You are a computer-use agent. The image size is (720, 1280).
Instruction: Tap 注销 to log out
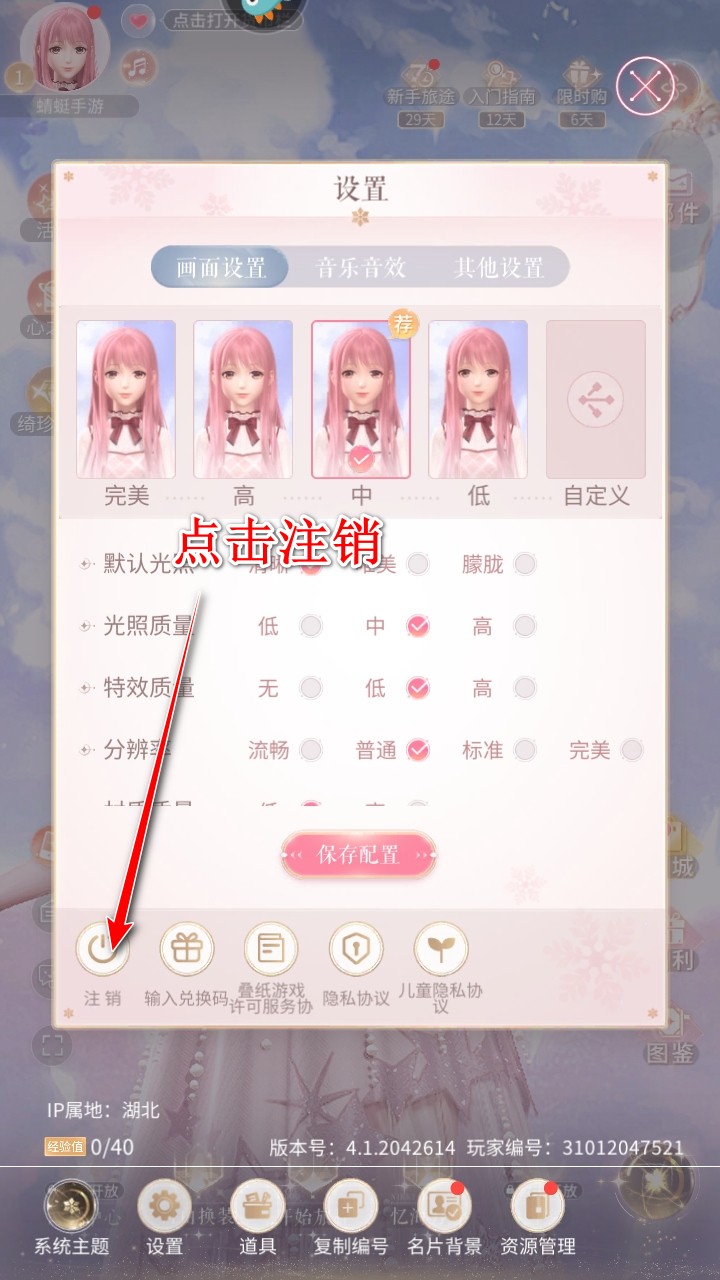click(103, 950)
